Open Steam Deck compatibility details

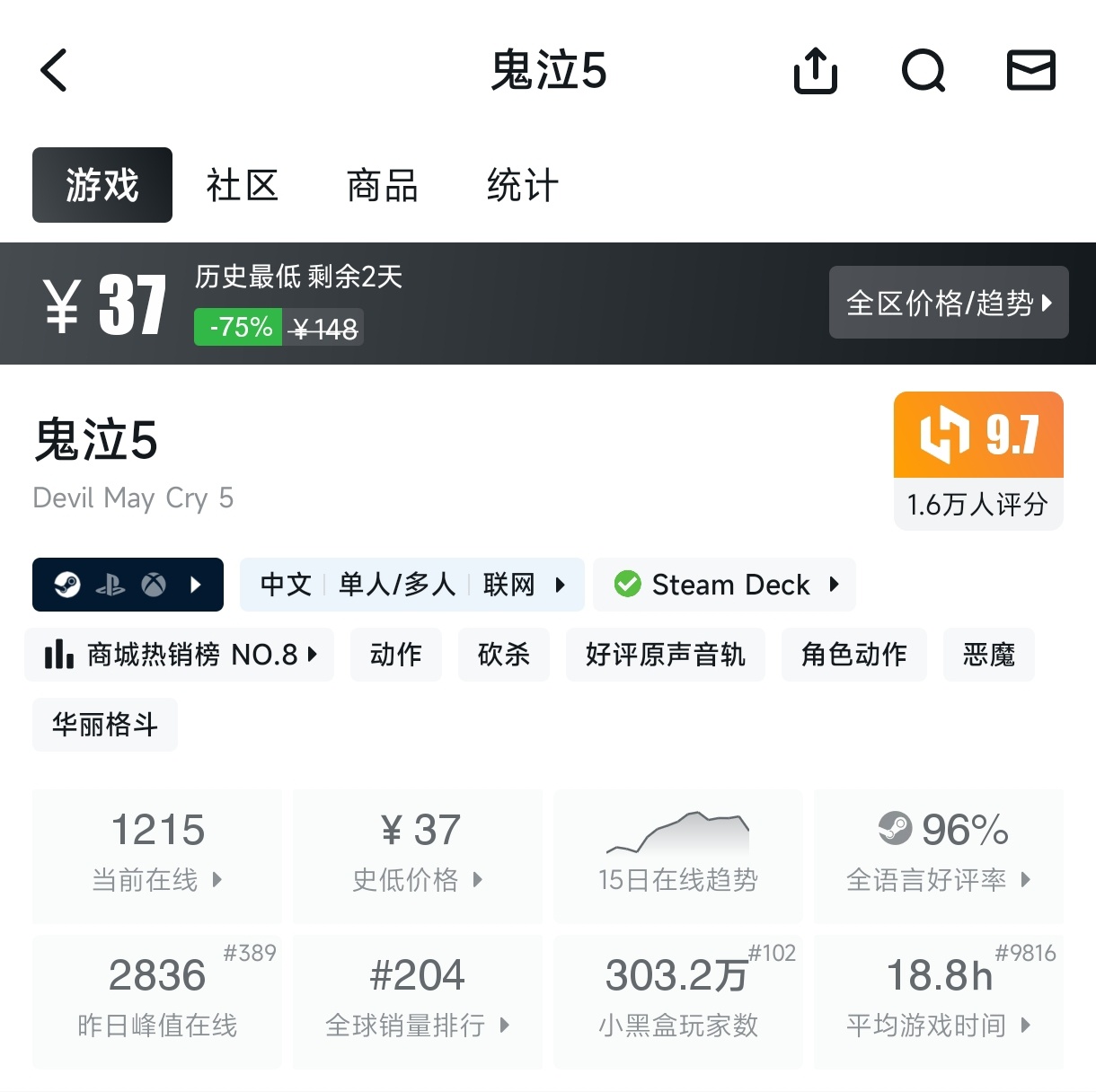724,585
